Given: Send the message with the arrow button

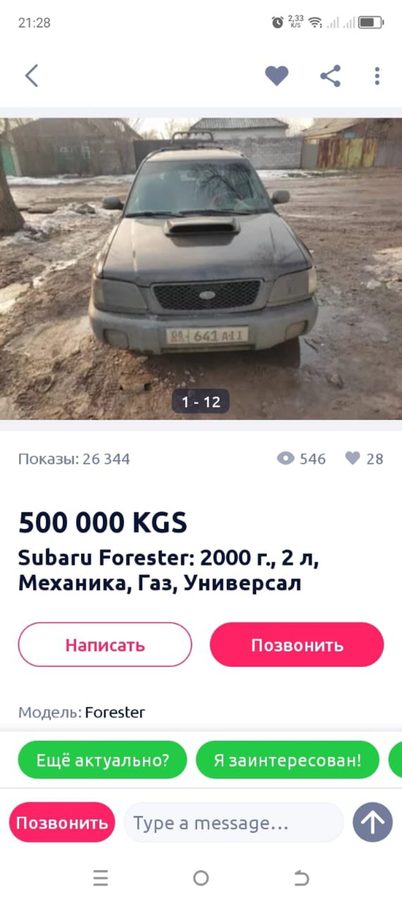Looking at the screenshot, I should tap(373, 823).
